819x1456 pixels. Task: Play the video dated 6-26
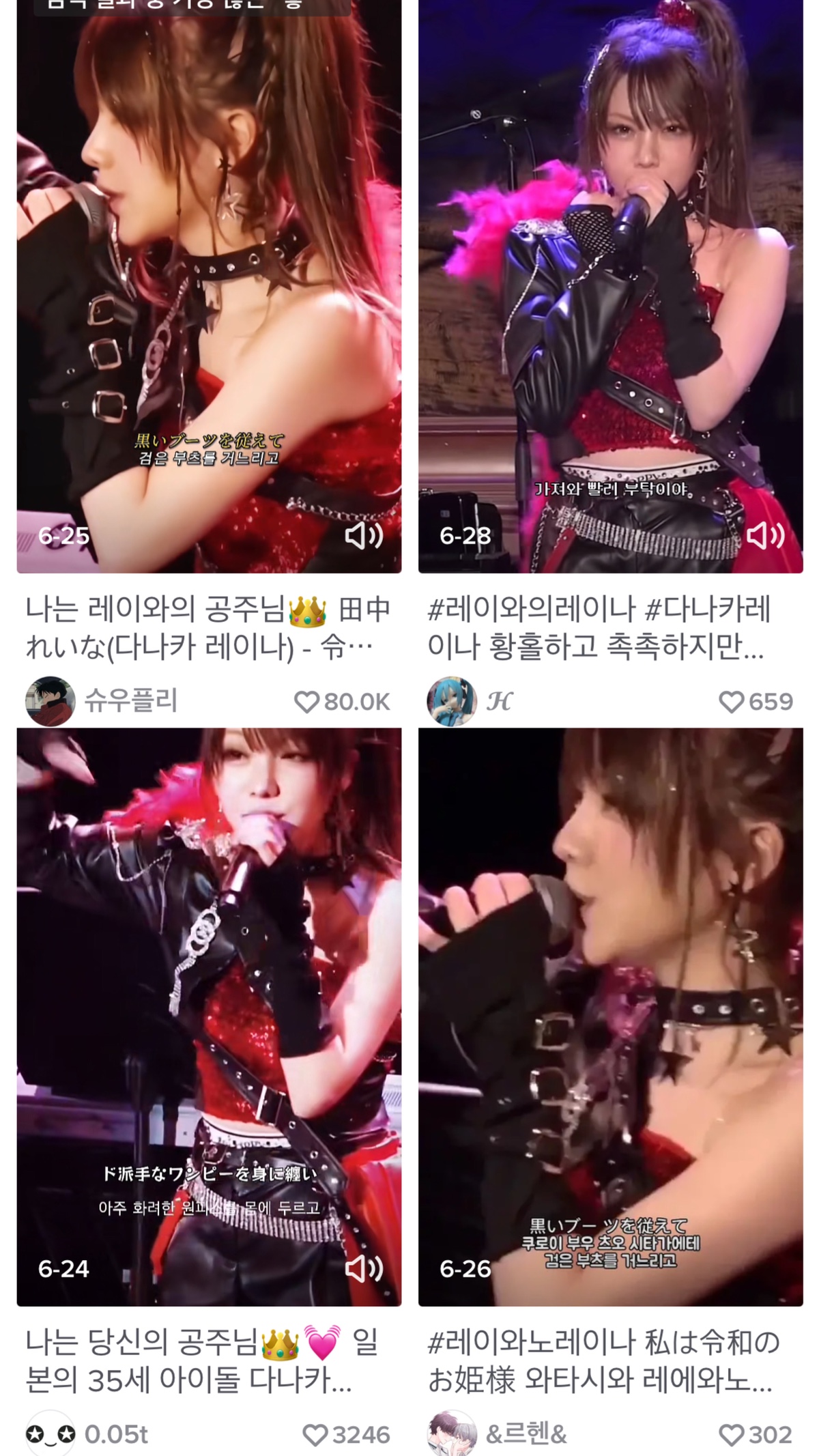pyautogui.click(x=610, y=1017)
